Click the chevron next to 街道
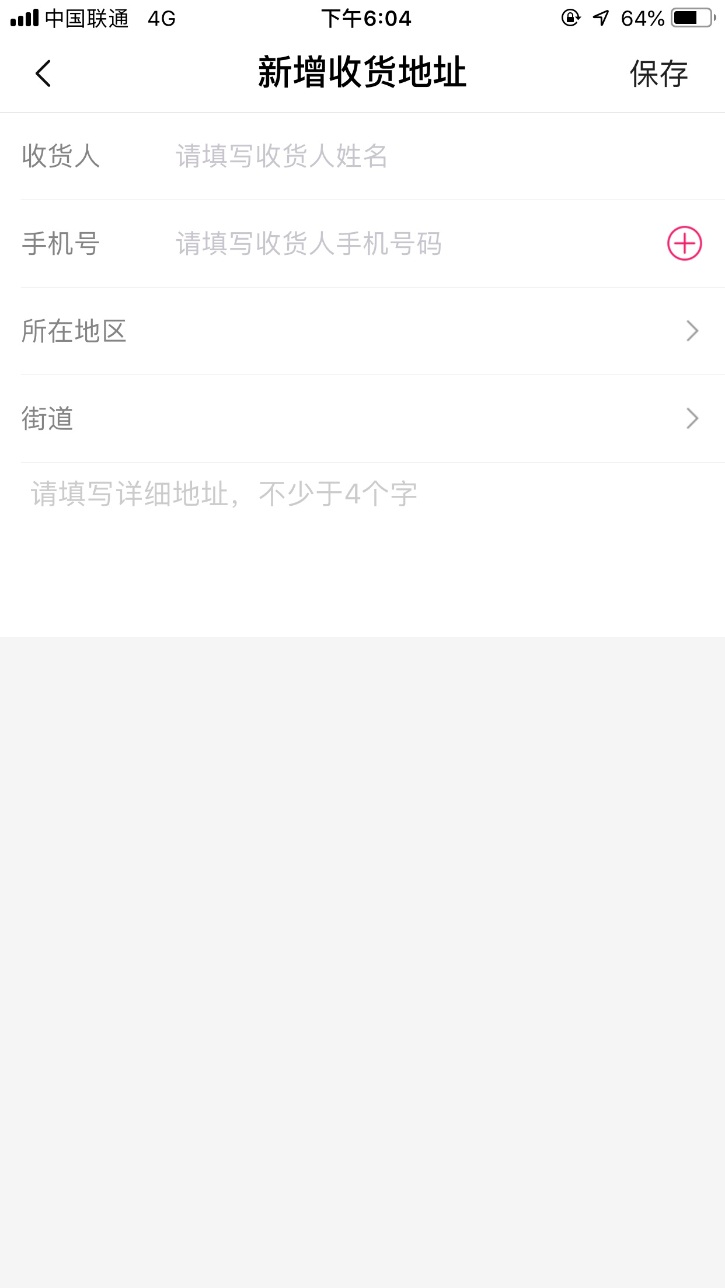Screen dimensions: 725x1288 tap(691, 418)
